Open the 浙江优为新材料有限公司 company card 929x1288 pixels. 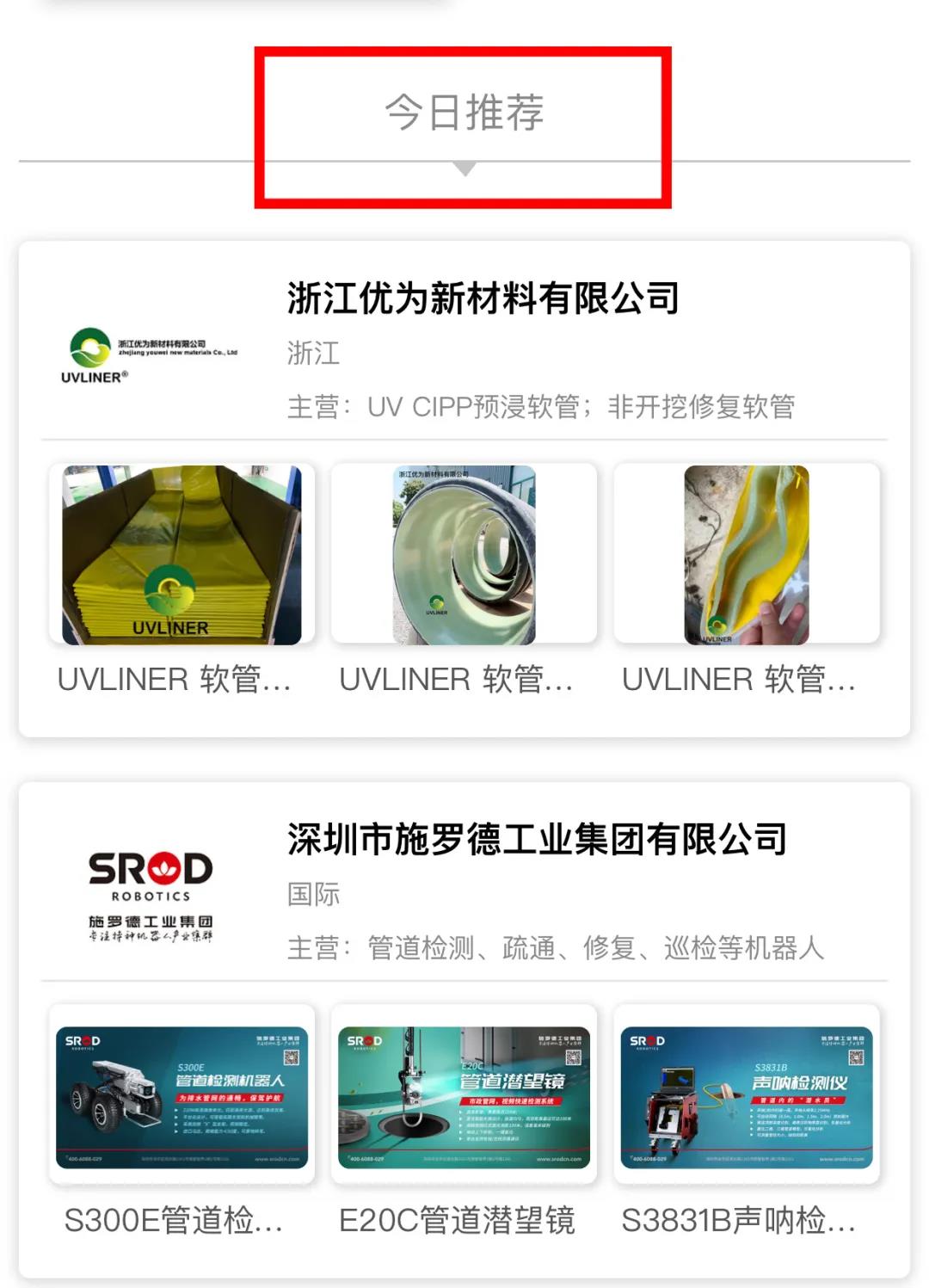click(x=483, y=299)
